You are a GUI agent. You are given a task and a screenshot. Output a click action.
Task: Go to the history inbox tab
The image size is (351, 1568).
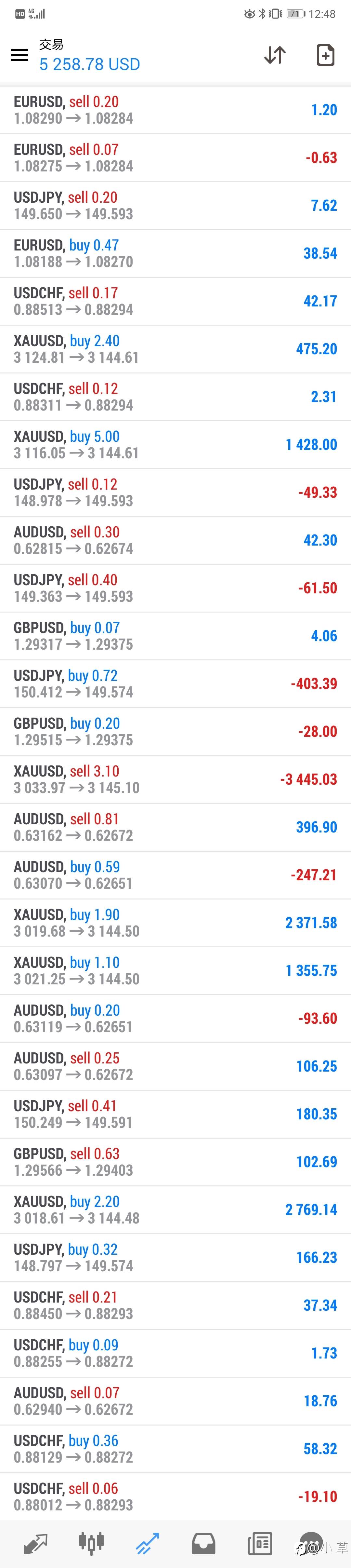[x=203, y=1543]
